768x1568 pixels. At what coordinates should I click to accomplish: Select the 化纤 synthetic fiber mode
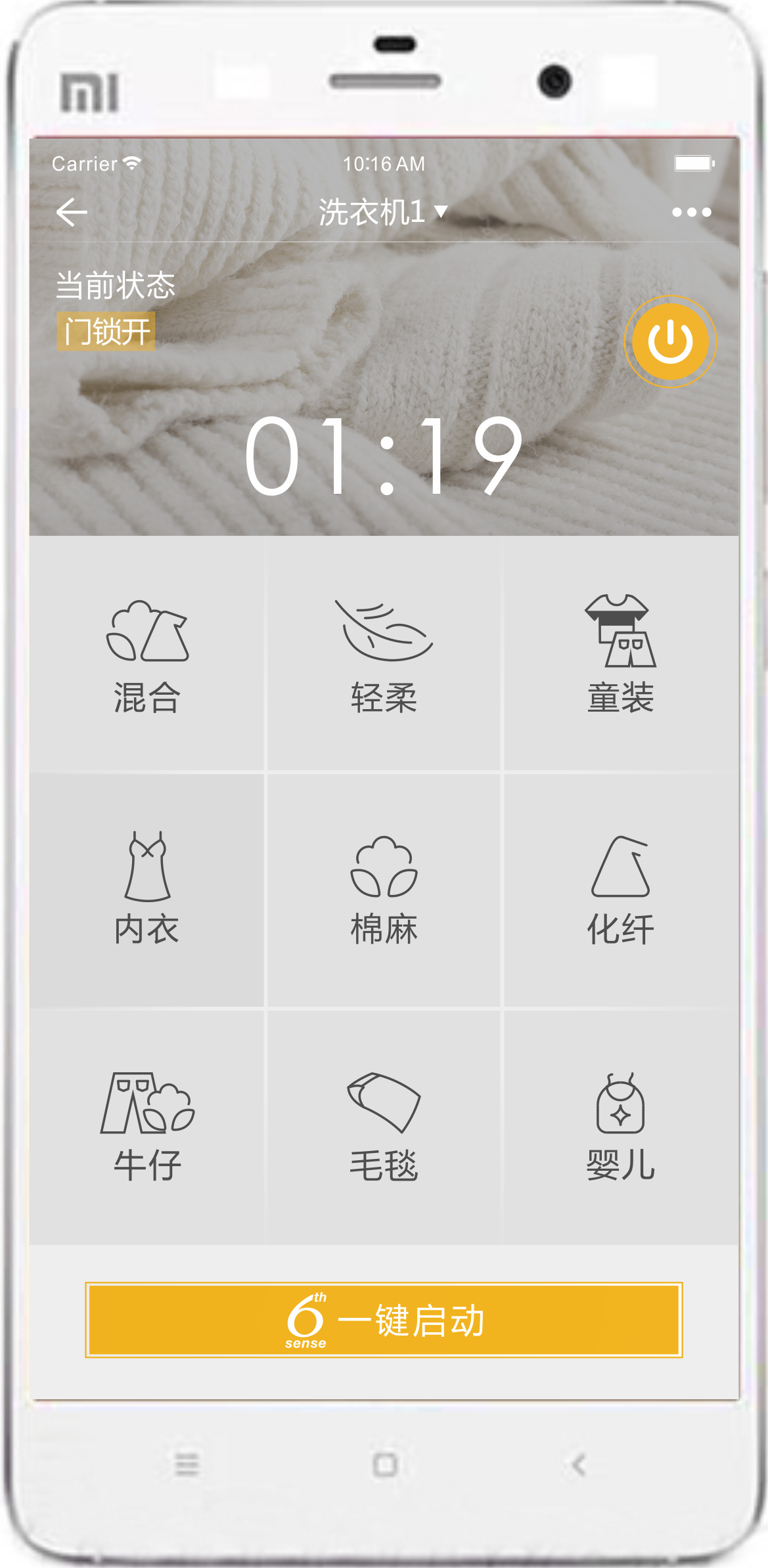620,890
